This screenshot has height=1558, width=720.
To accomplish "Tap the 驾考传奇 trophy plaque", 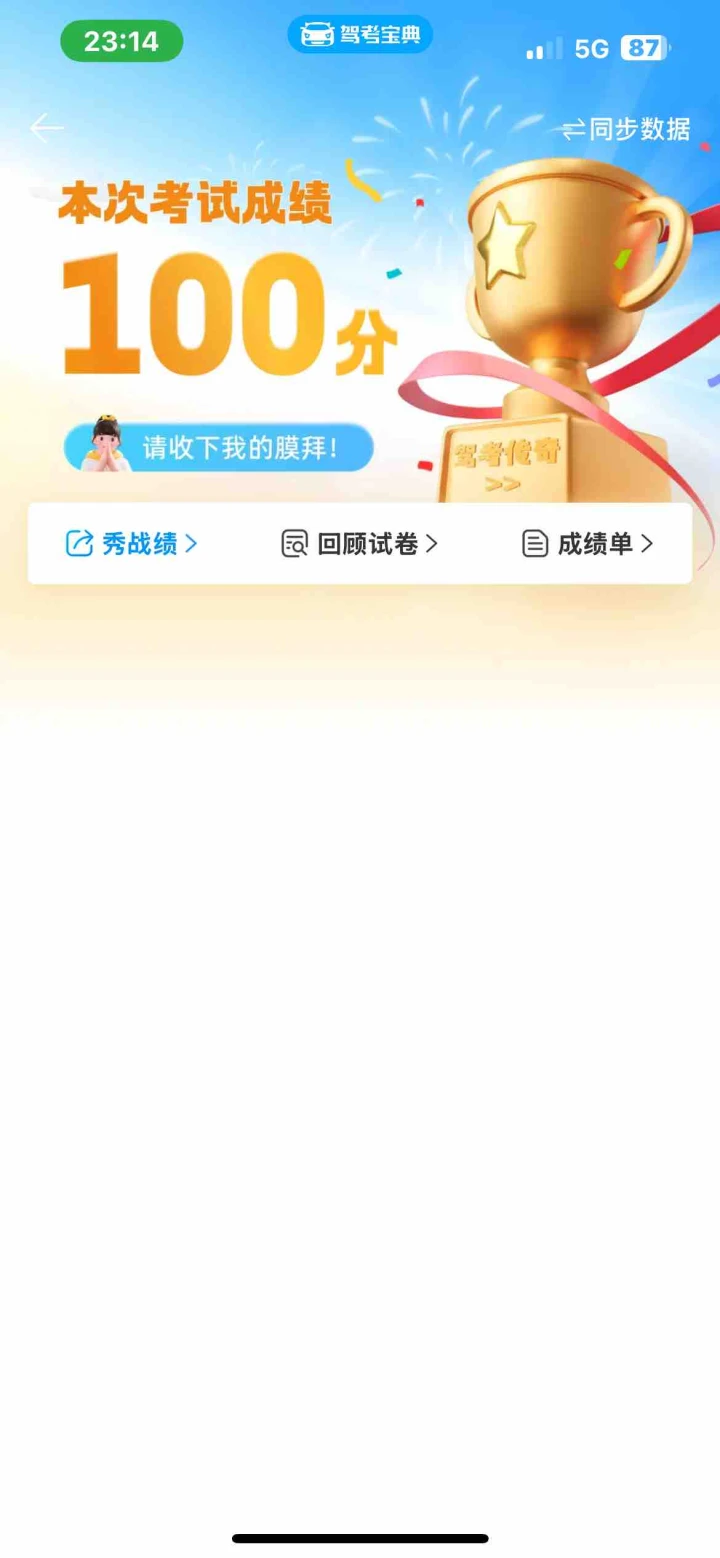I will (507, 462).
